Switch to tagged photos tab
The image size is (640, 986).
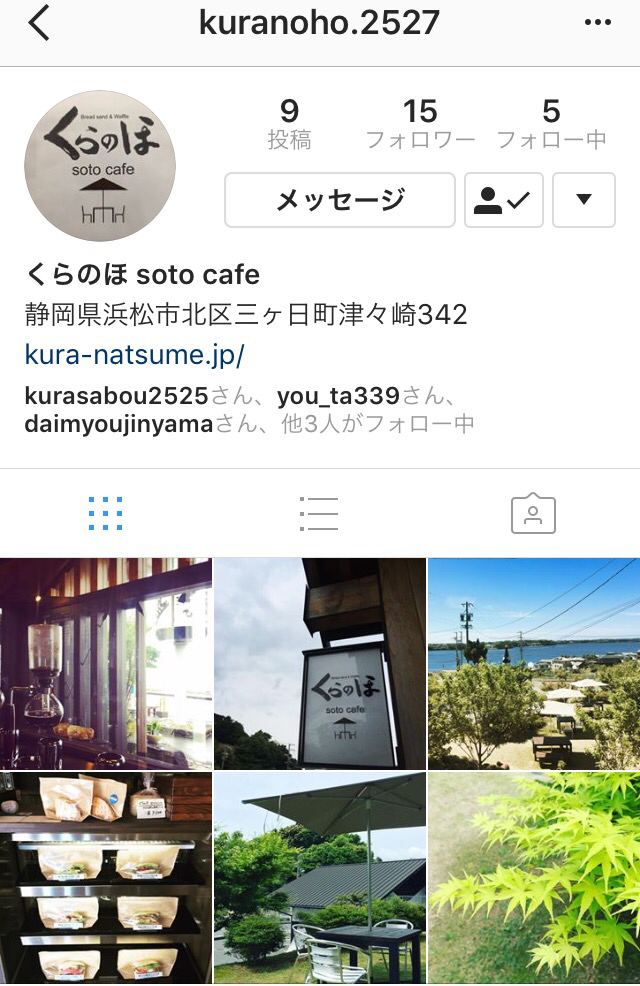click(533, 513)
